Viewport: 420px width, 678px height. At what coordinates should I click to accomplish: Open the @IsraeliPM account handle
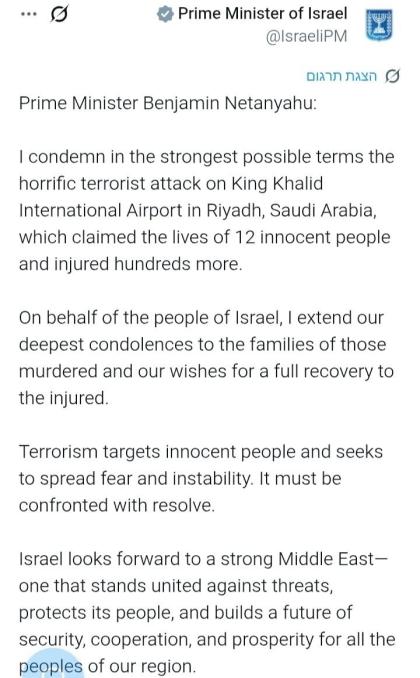point(306,36)
